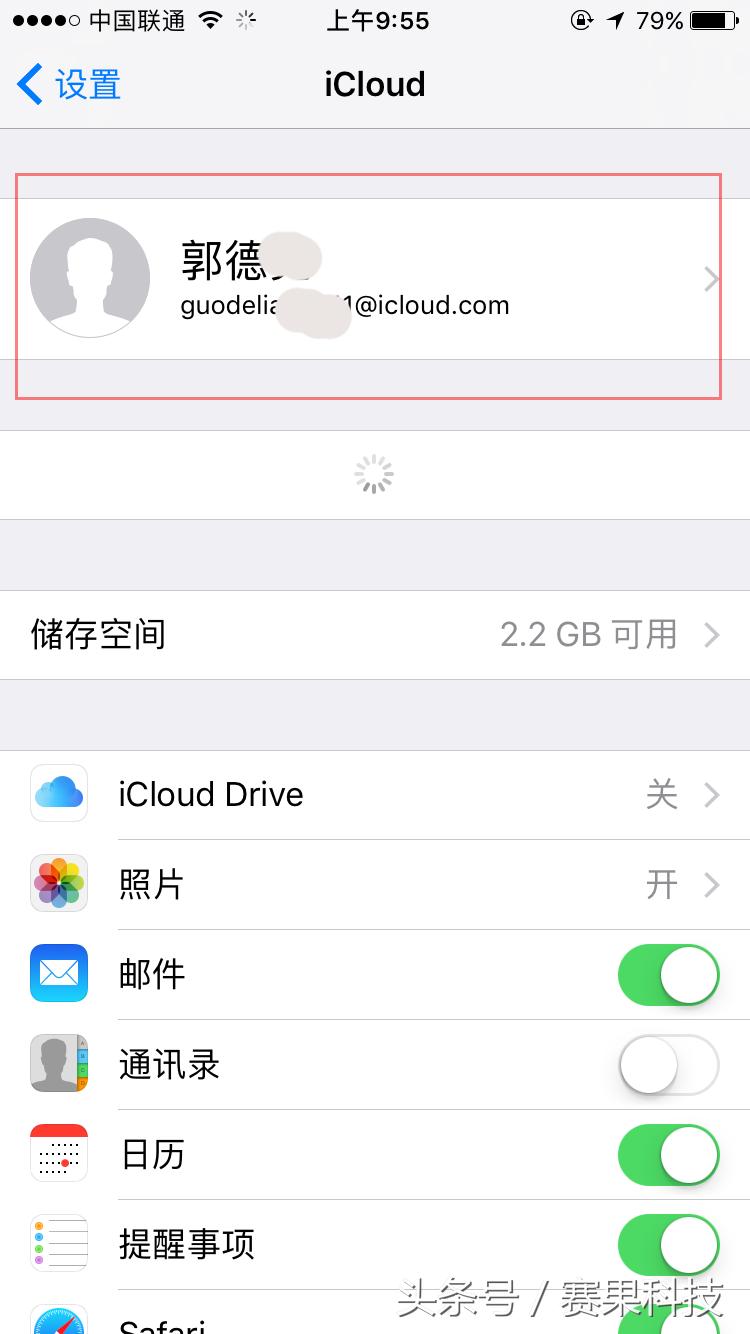
Task: Open Photos settings showing 开 status
Action: click(x=712, y=884)
